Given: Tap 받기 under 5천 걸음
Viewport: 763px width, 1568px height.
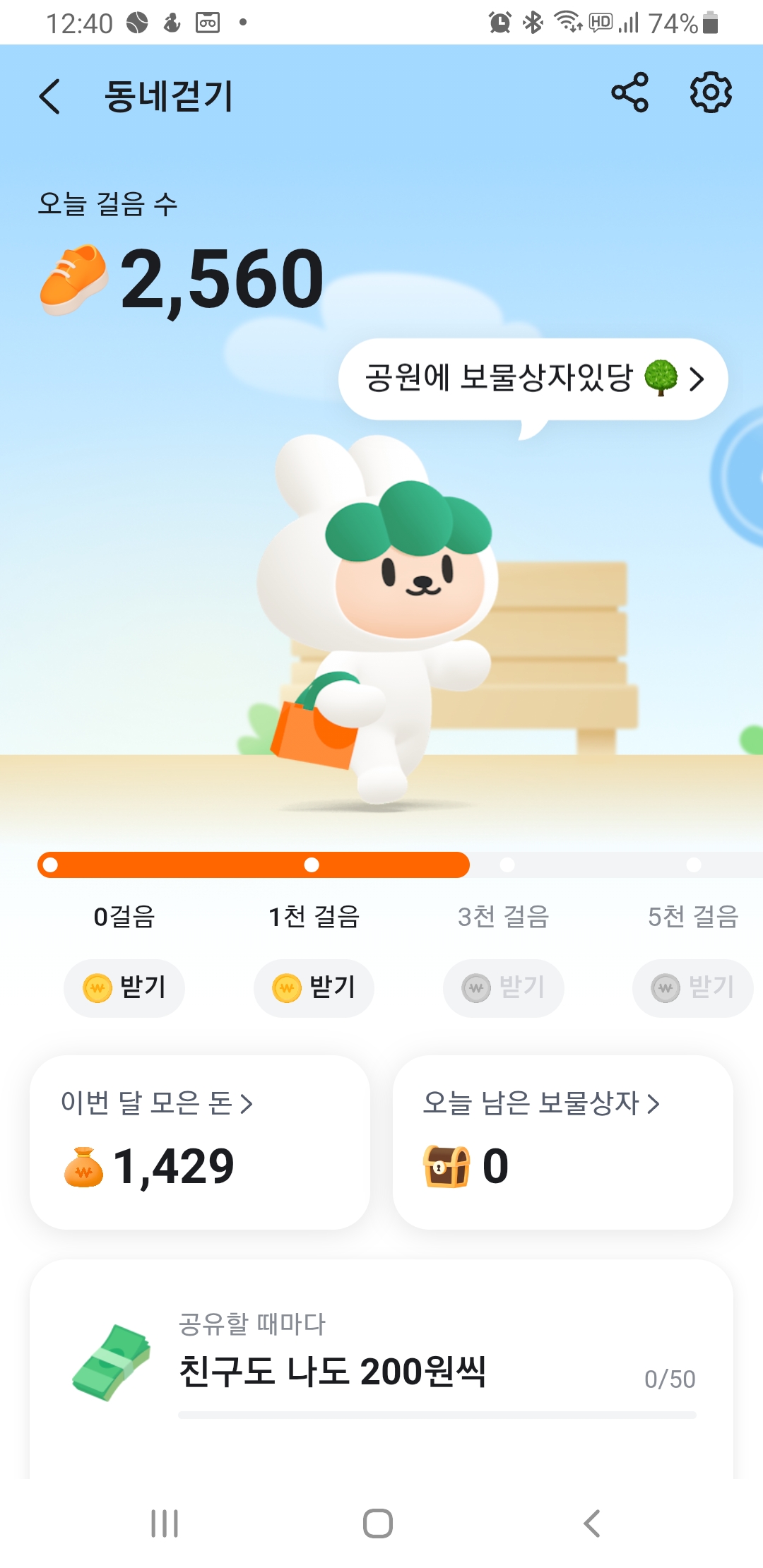Looking at the screenshot, I should tap(692, 987).
